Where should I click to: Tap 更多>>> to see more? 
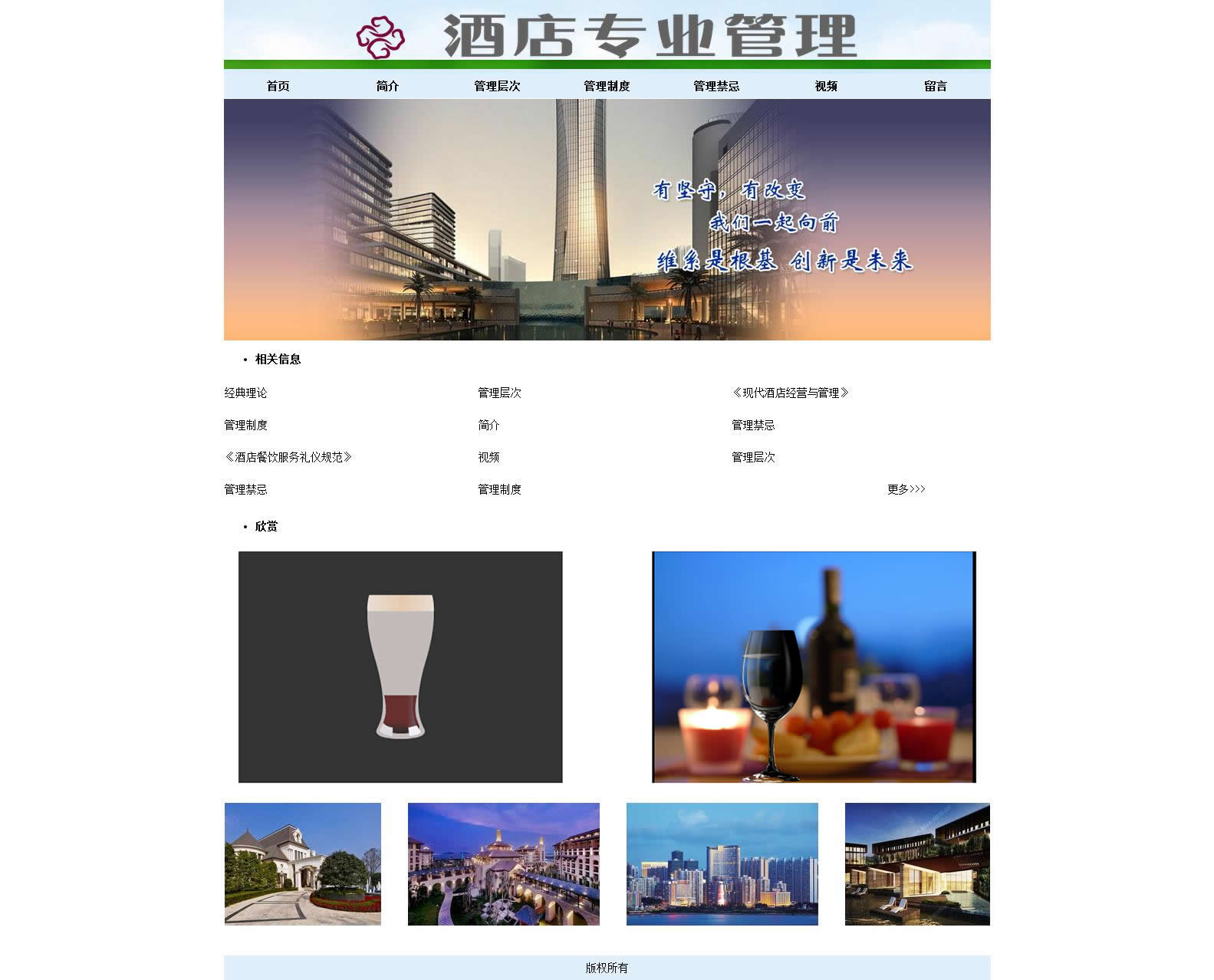click(906, 489)
